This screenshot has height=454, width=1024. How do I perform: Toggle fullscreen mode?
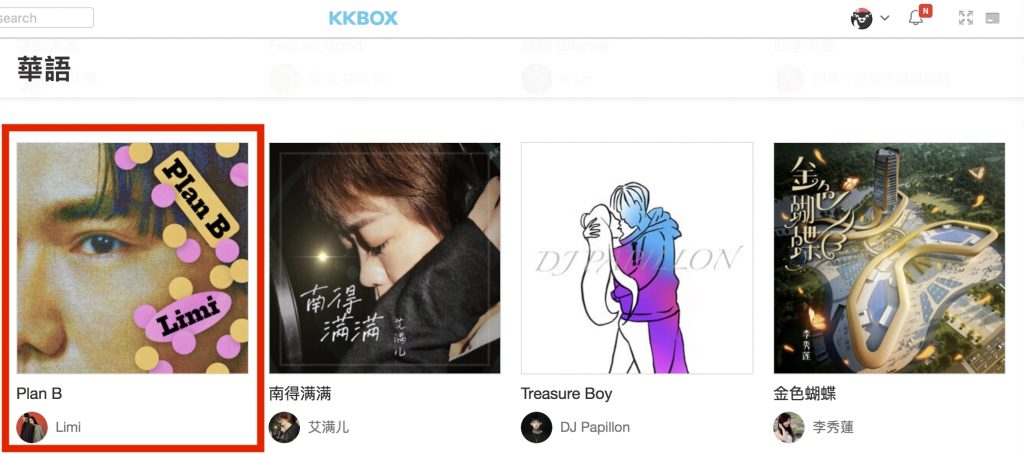pos(966,18)
